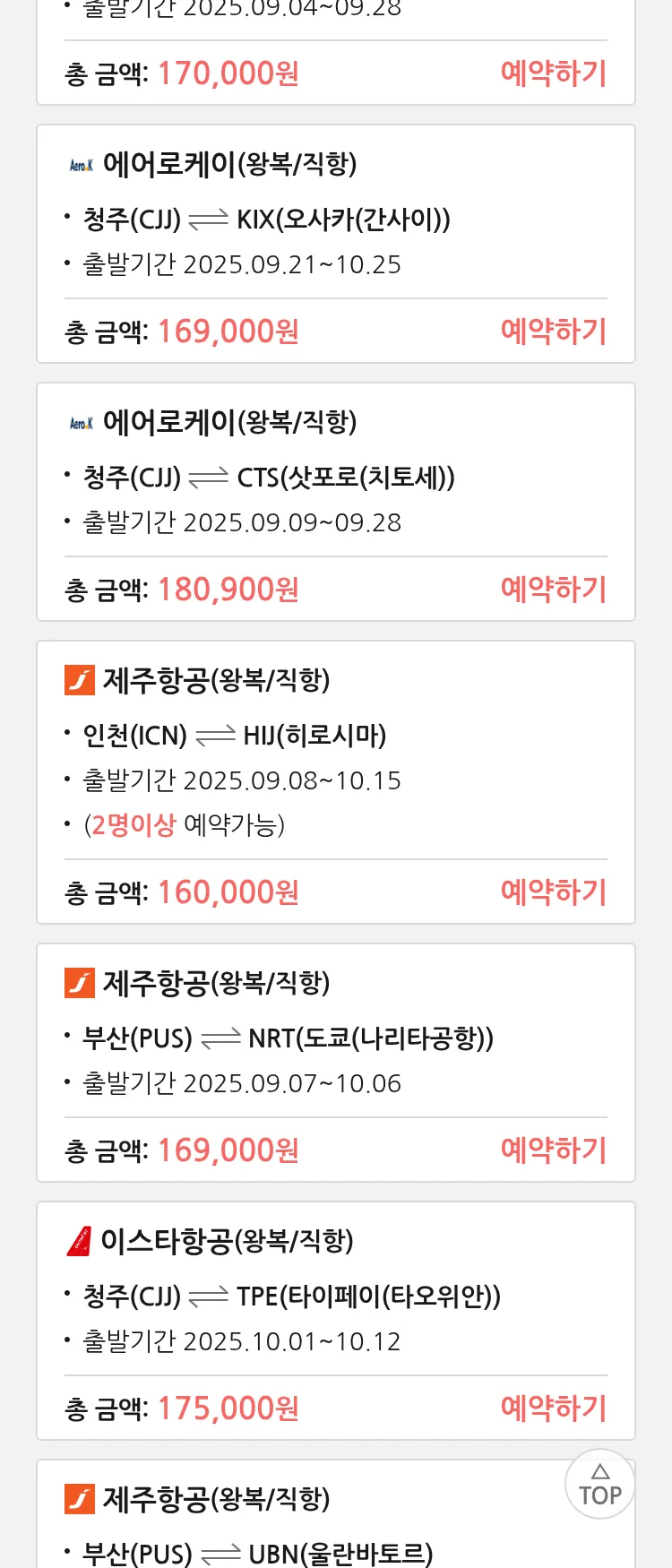This screenshot has height=1568, width=672.
Task: Tap 예약하기 for the 170,000원 fare
Action: 553,73
